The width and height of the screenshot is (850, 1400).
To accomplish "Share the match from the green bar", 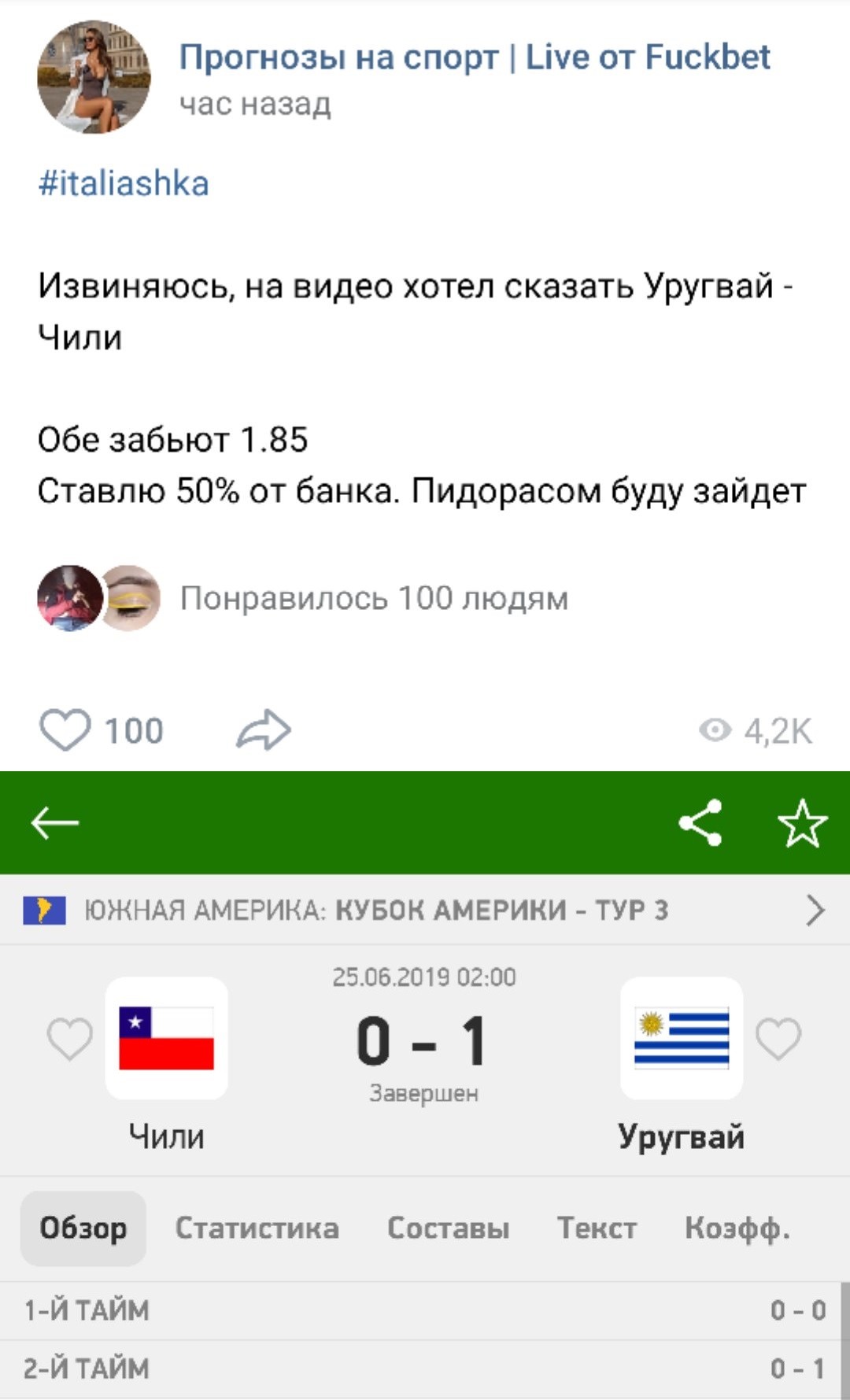I will [x=700, y=822].
